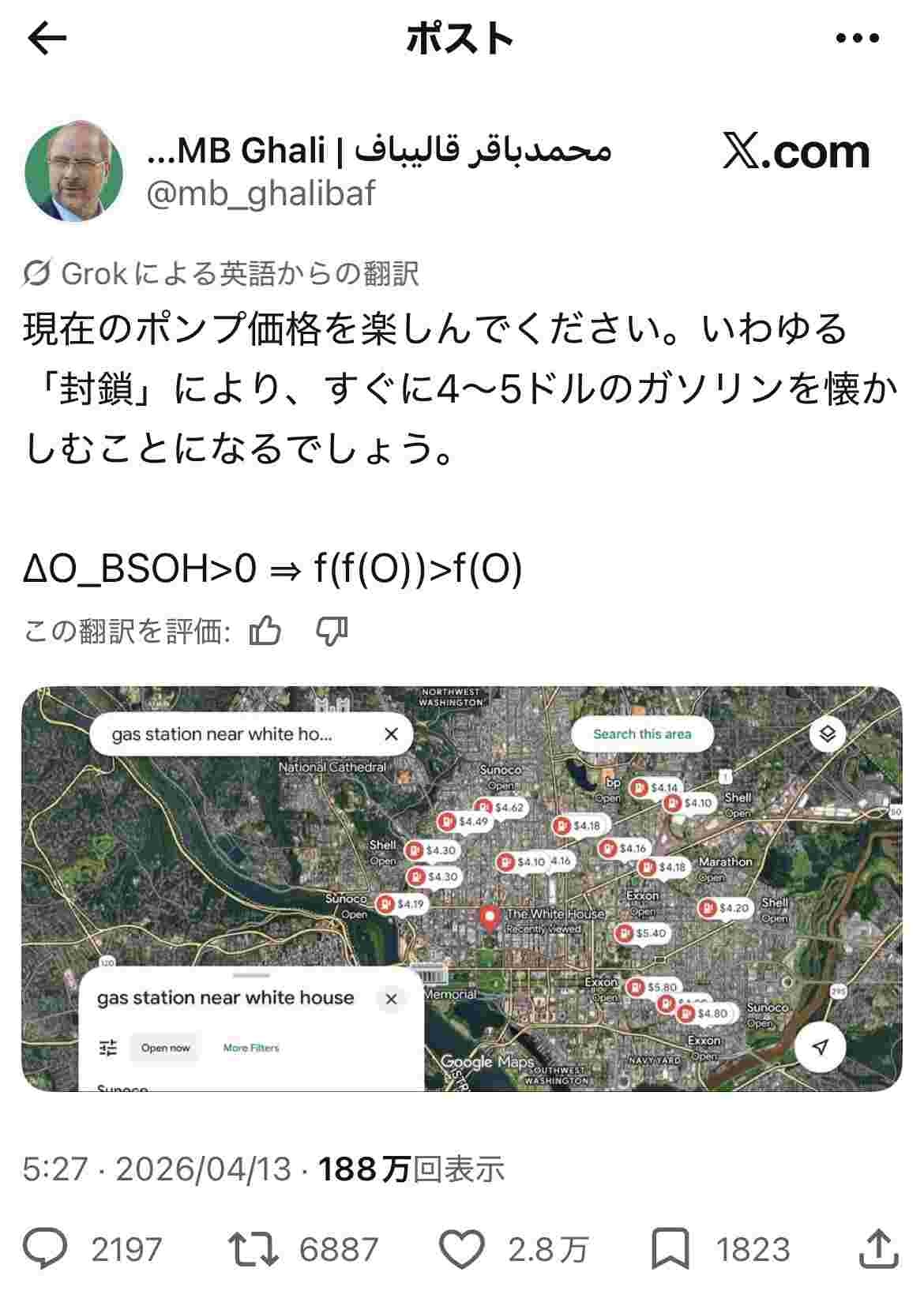Viewport: 924px width, 1302px height.
Task: Open @mb_ghalibaf profile avatar
Action: (74, 171)
